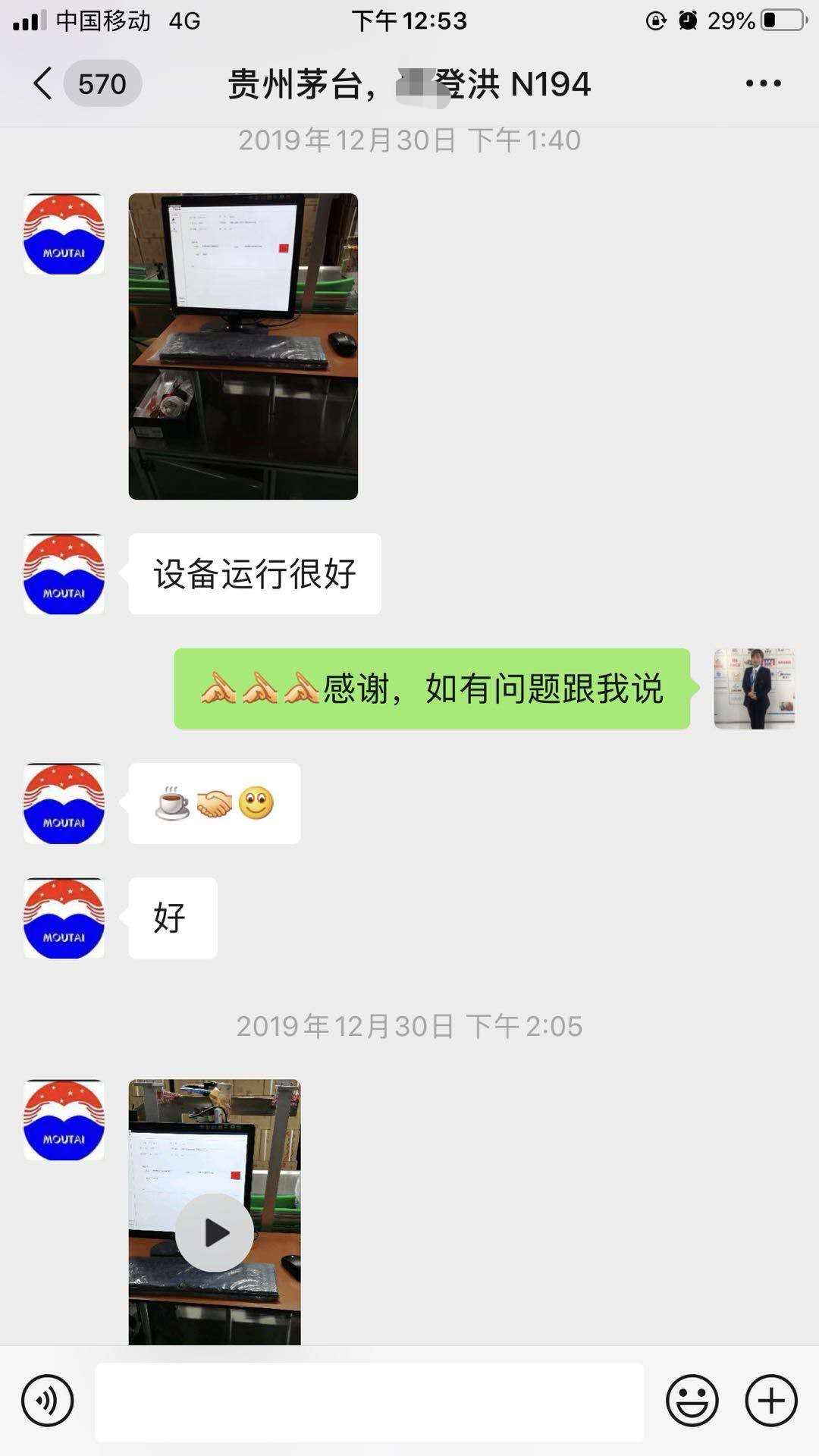Tap the message text field
The height and width of the screenshot is (1456, 819).
pyautogui.click(x=369, y=1401)
